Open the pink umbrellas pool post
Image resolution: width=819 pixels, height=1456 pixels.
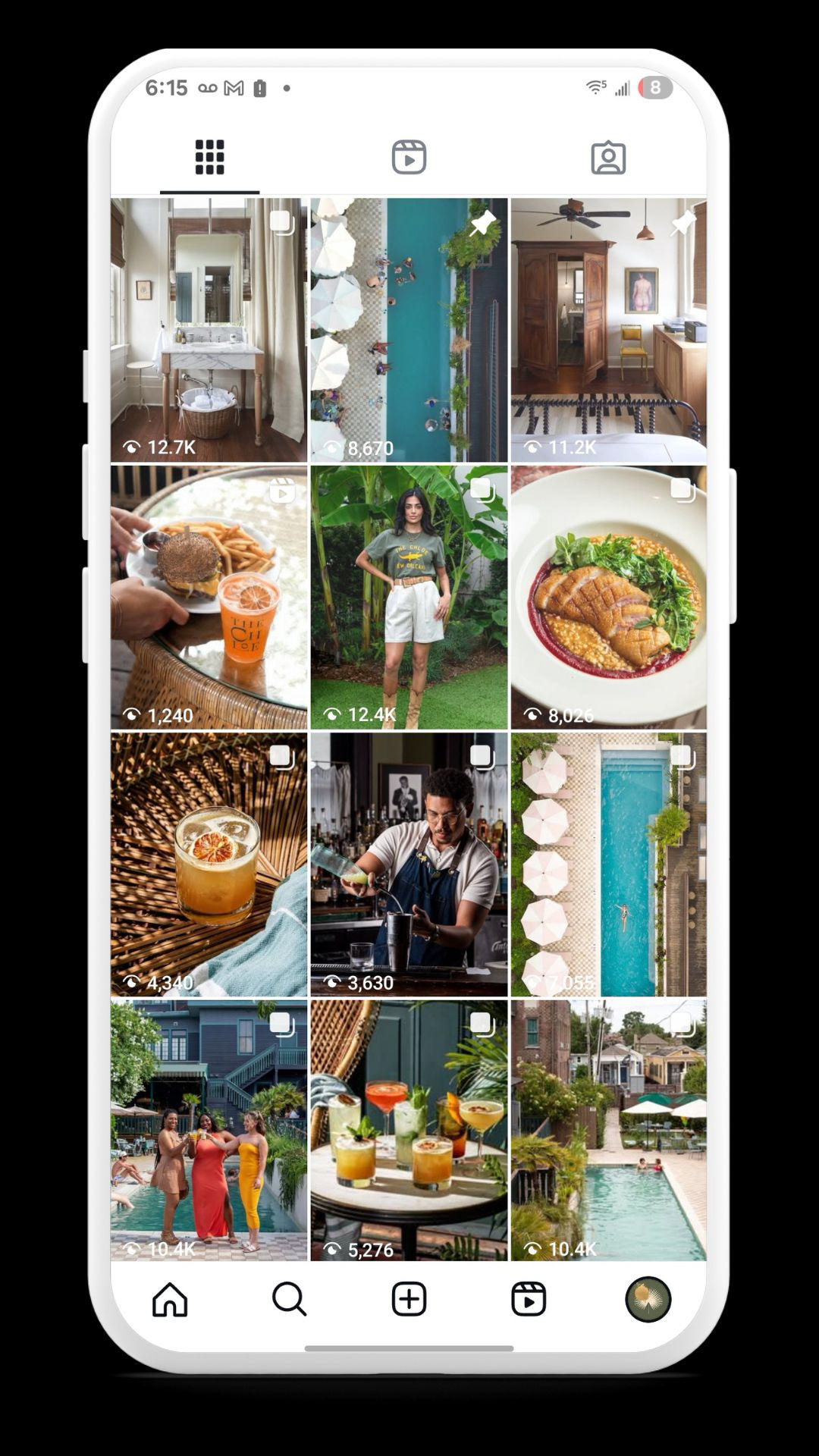[609, 864]
